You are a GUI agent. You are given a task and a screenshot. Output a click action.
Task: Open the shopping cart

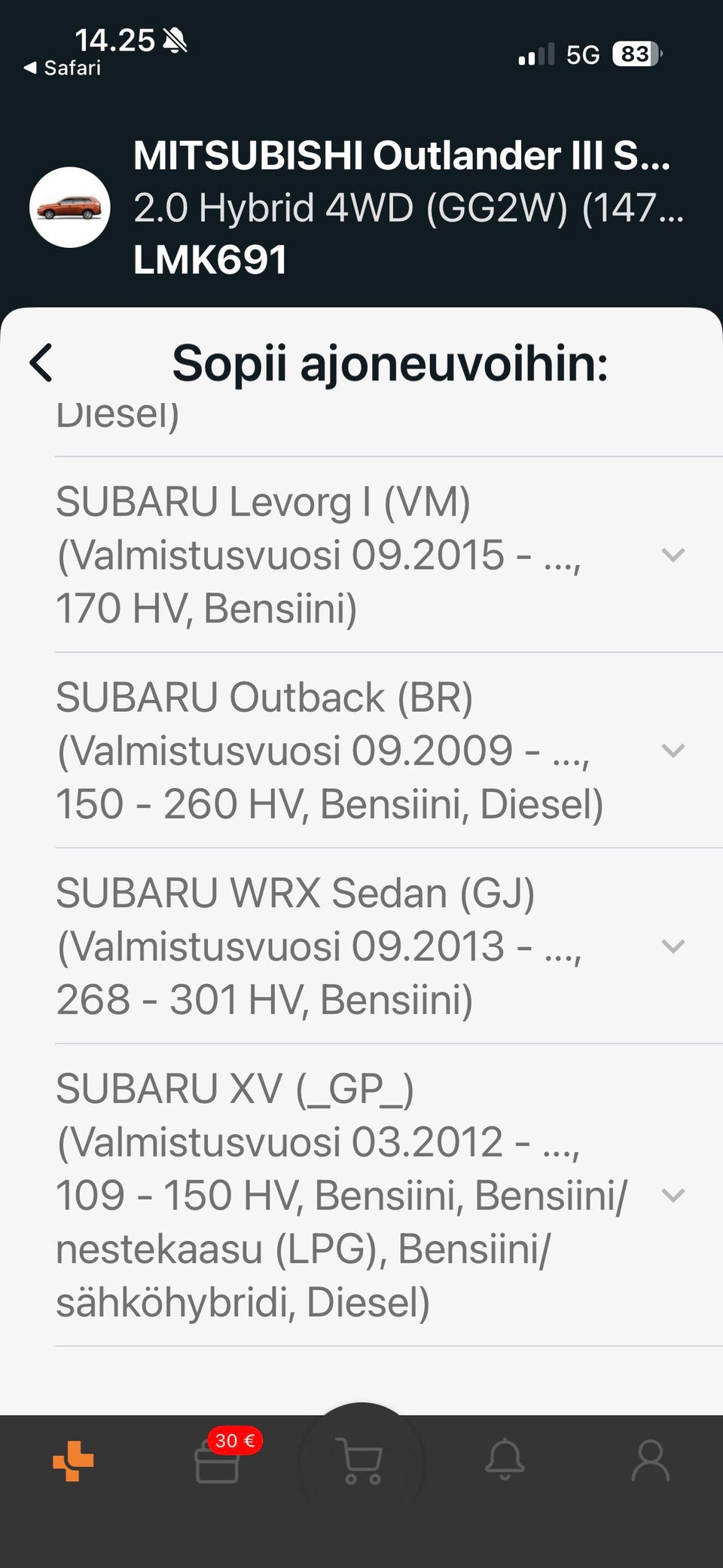coord(361,1462)
